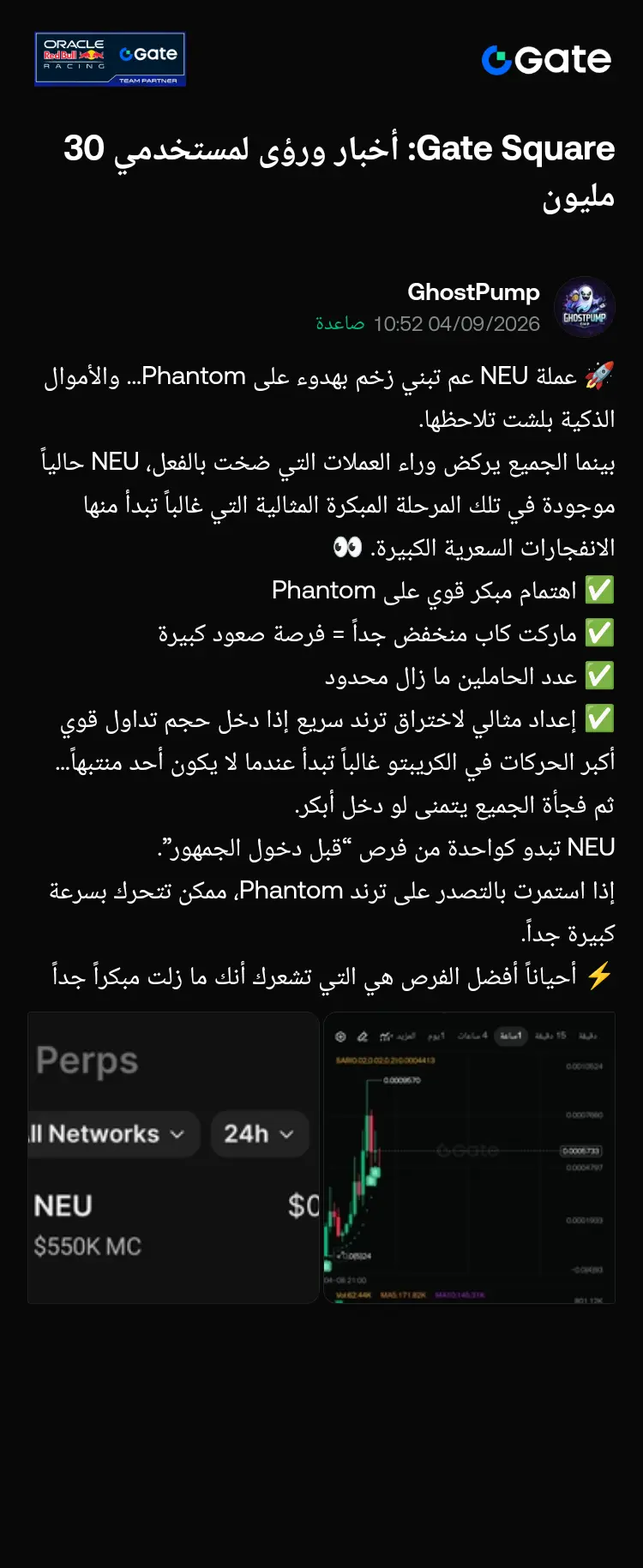Click the Gate watermark on the candlestick chart
643x1568 pixels.
(467, 1150)
